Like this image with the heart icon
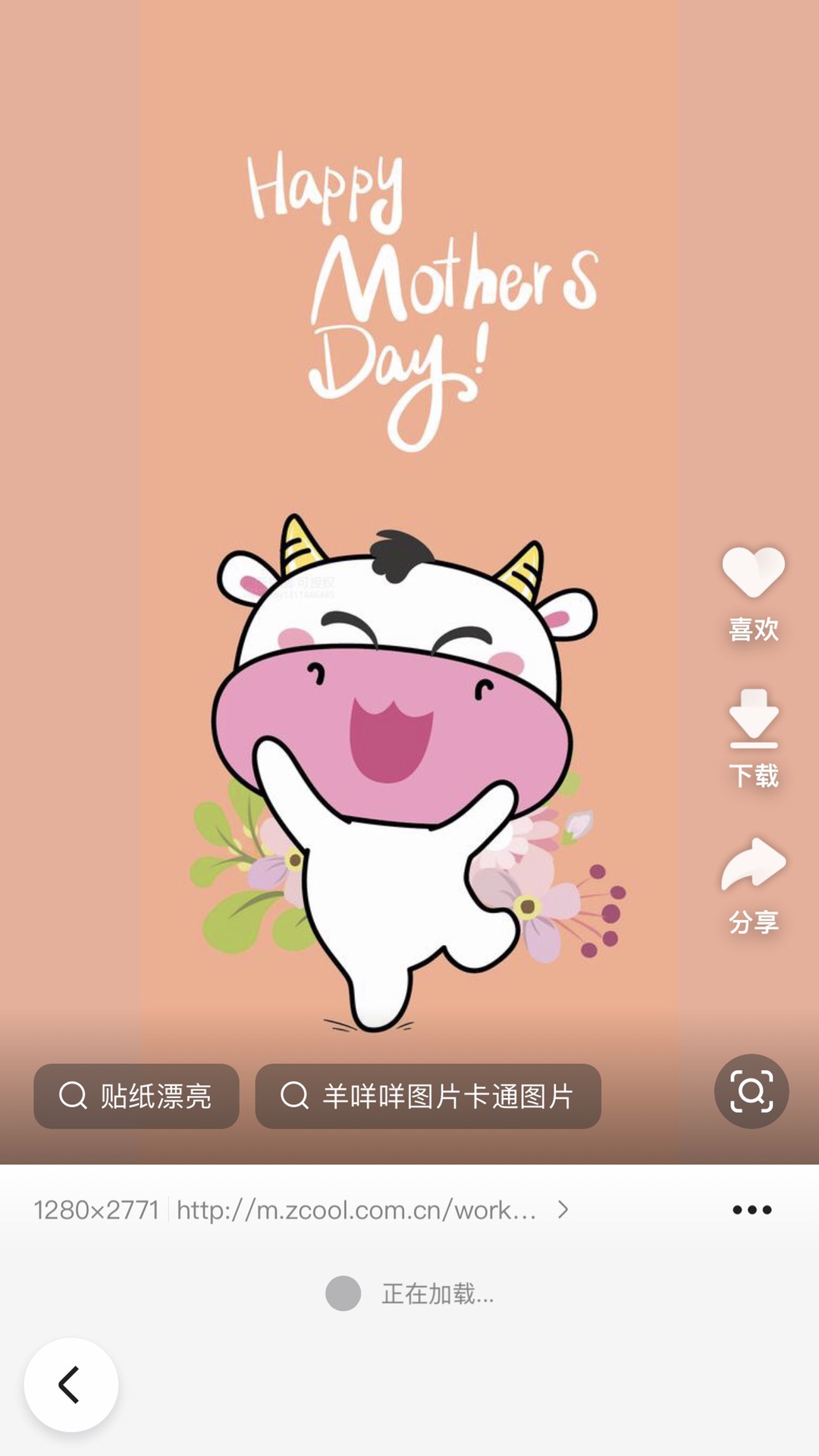 coord(753,573)
